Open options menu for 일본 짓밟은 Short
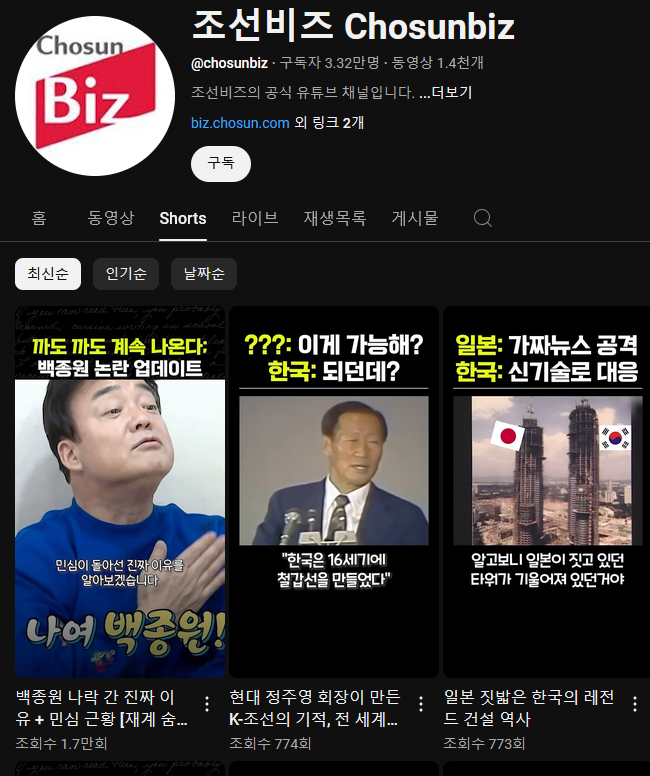This screenshot has width=650, height=776. pyautogui.click(x=635, y=704)
